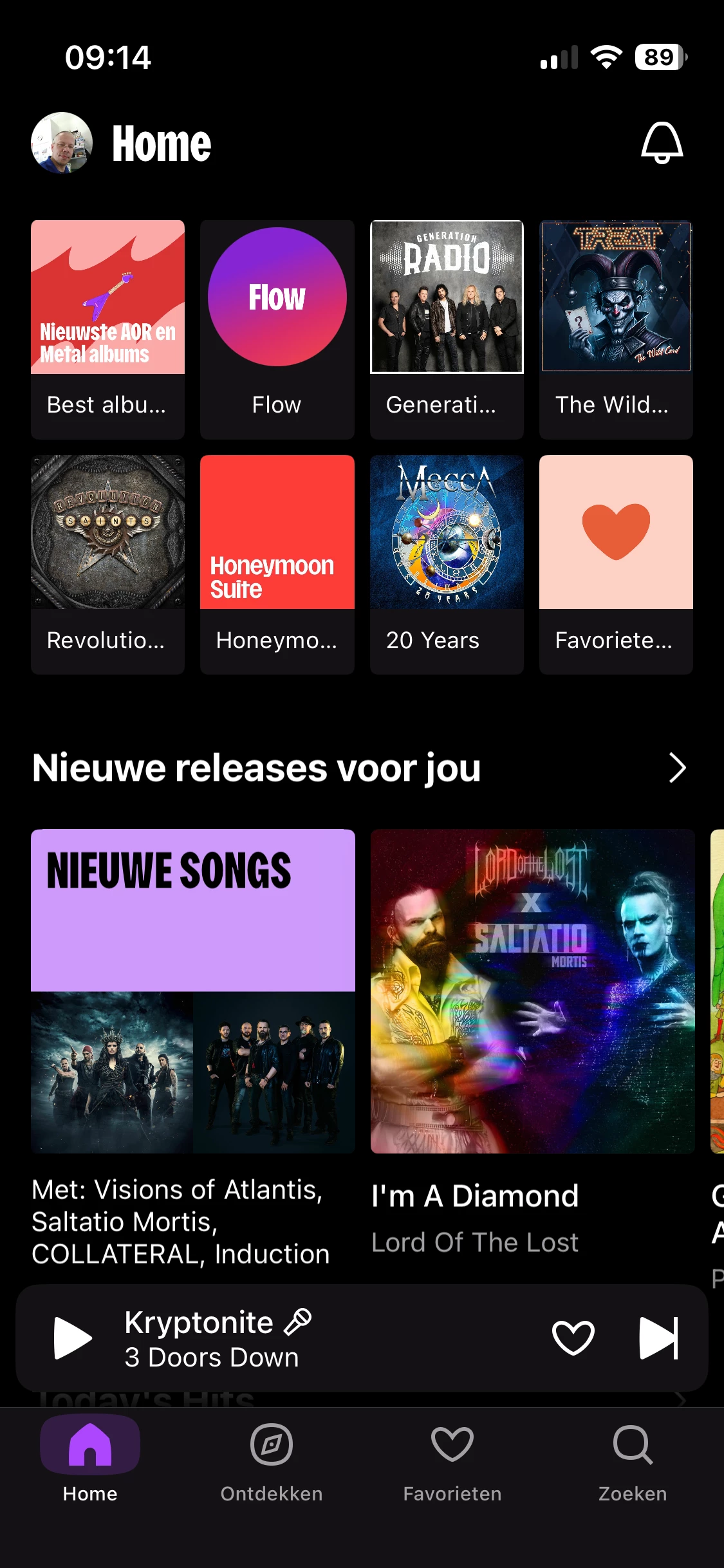Skip to the next track
Image resolution: width=724 pixels, height=1568 pixels.
click(x=658, y=1338)
